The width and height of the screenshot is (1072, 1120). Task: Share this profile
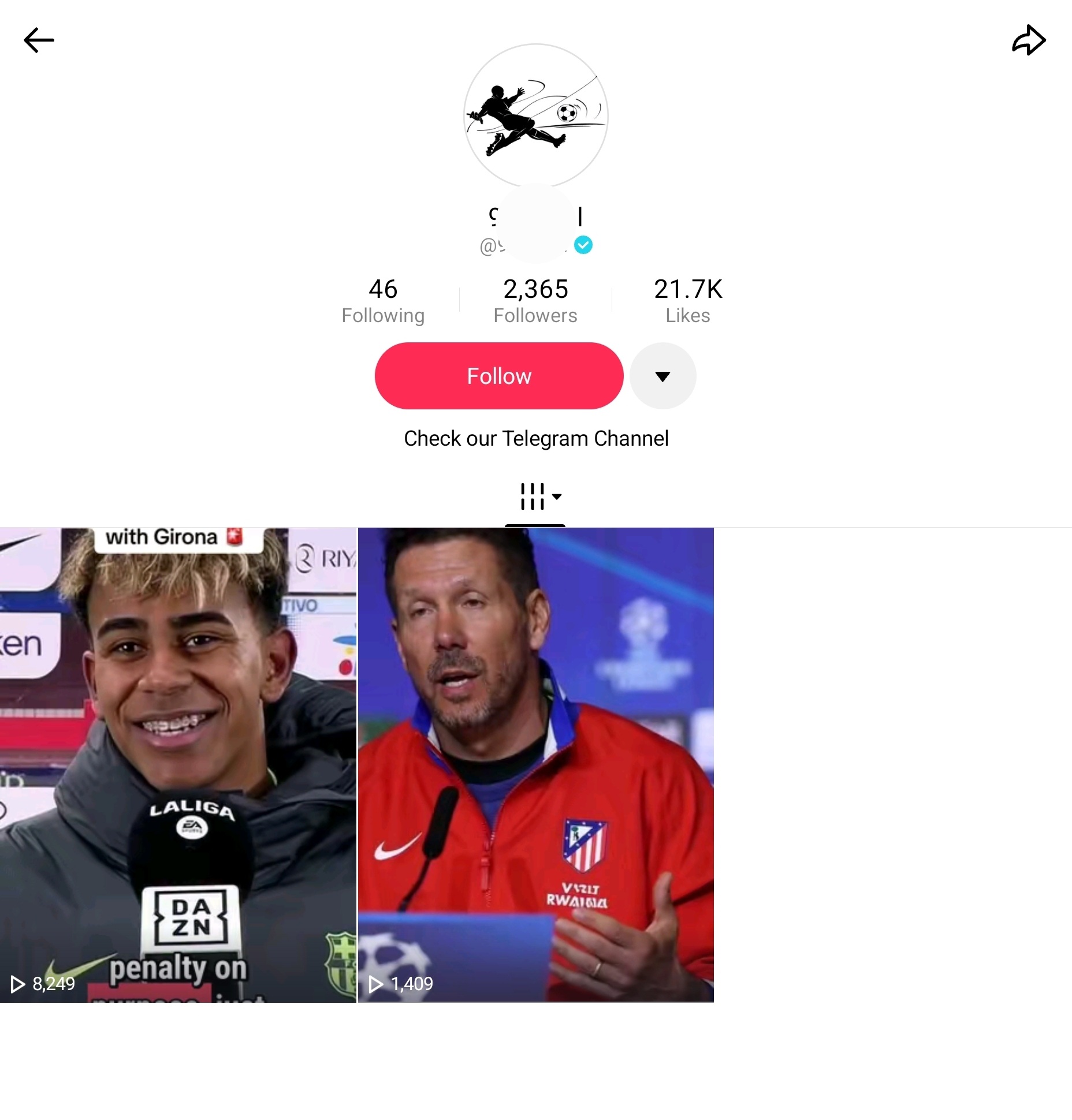click(1029, 40)
